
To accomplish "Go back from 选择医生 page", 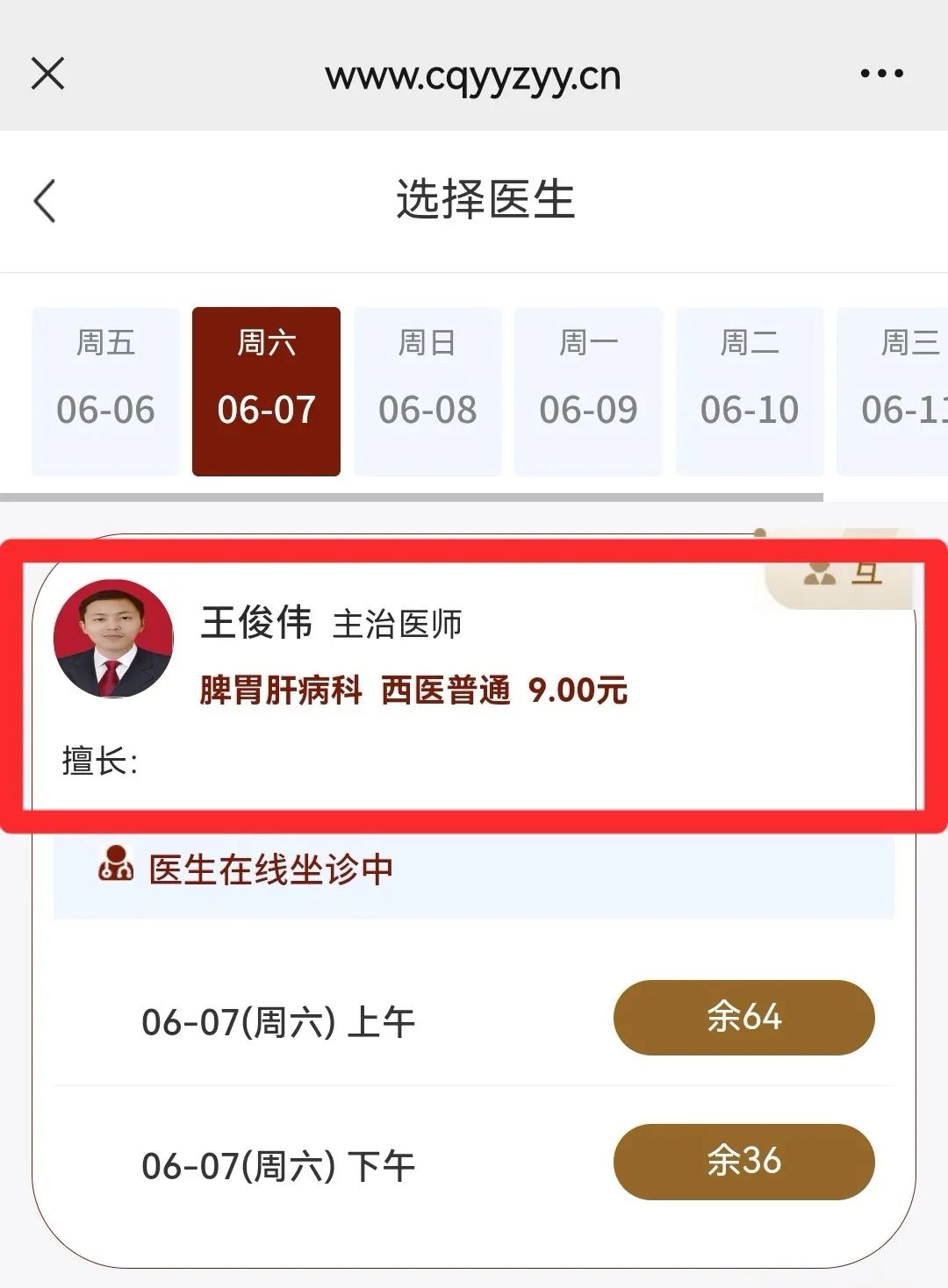I will [46, 201].
